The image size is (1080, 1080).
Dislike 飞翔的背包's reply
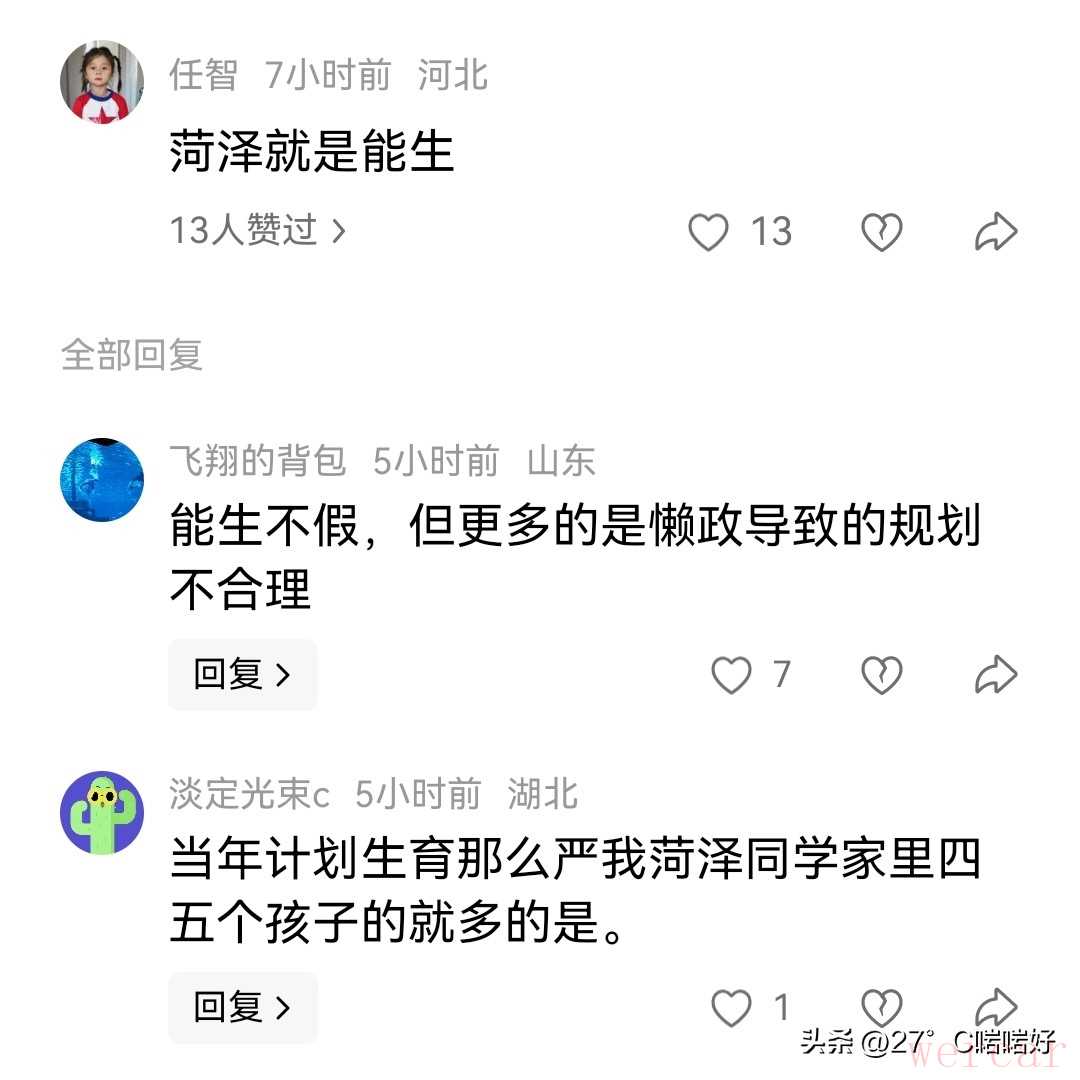(x=881, y=675)
